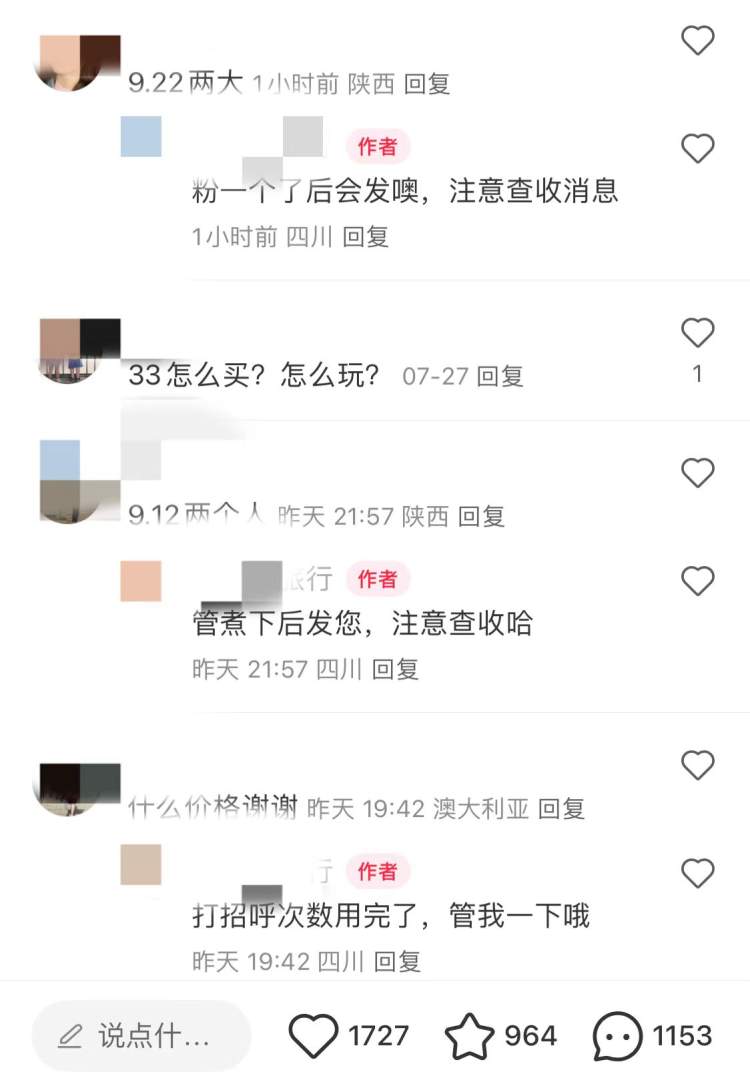Open profile of the '33怎么买' commenter avatar
Screen dimensions: 750x1088
tap(79, 349)
